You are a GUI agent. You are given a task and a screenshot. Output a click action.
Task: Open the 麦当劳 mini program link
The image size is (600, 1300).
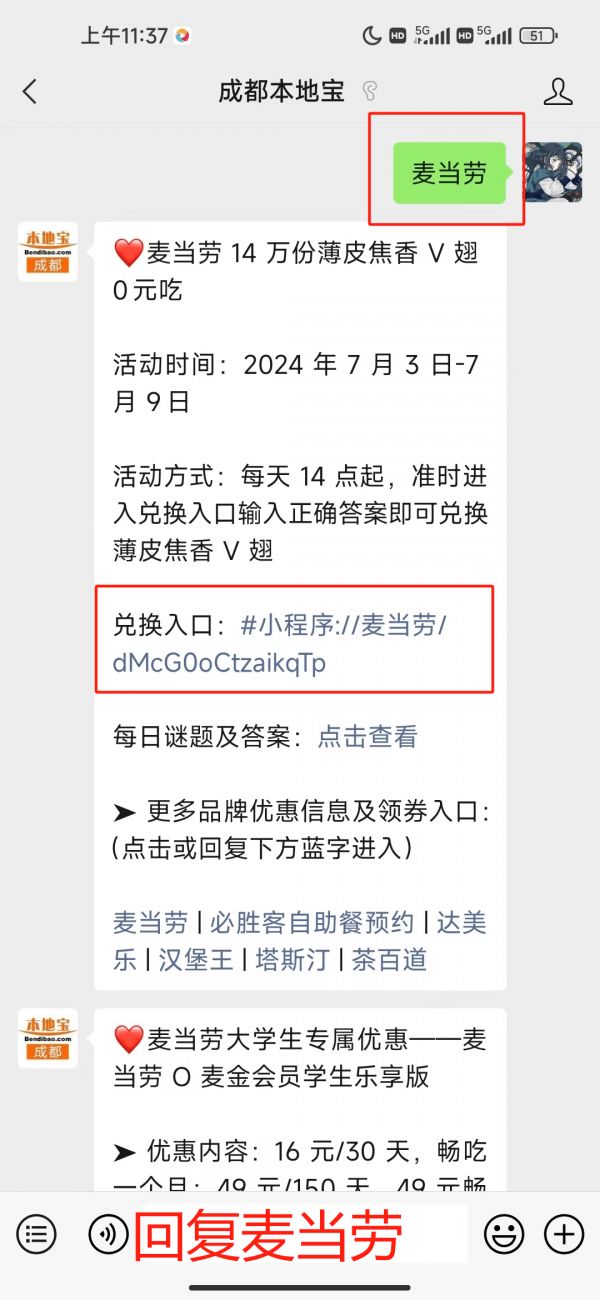click(x=280, y=644)
